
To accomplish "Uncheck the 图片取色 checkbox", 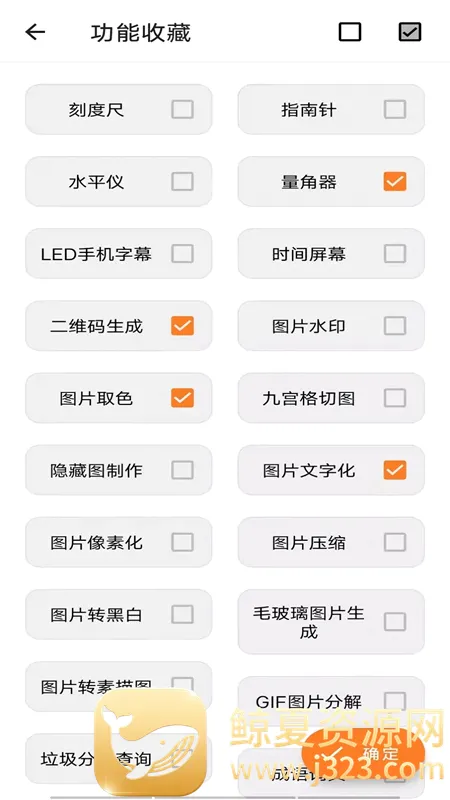I will tap(182, 398).
